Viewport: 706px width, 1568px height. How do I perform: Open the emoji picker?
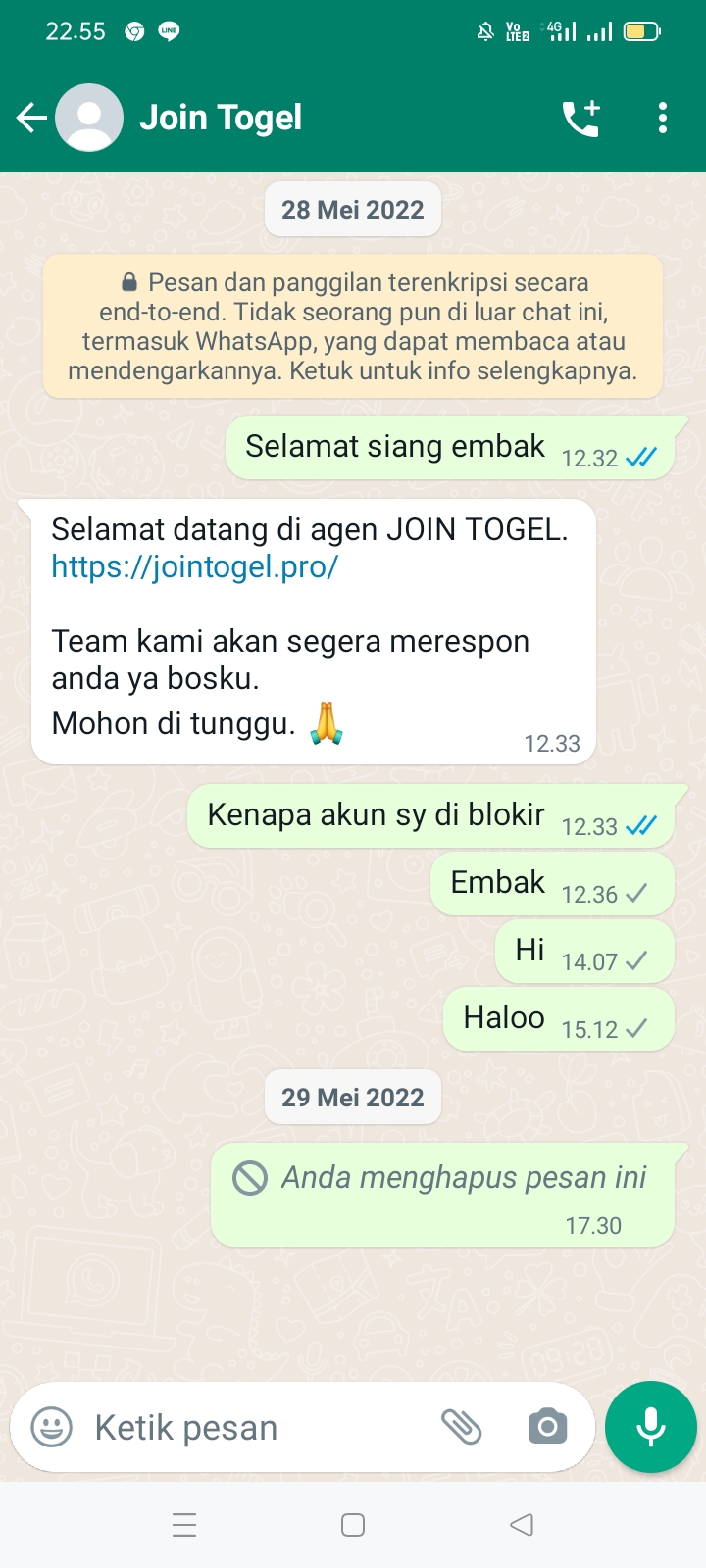tap(51, 1427)
